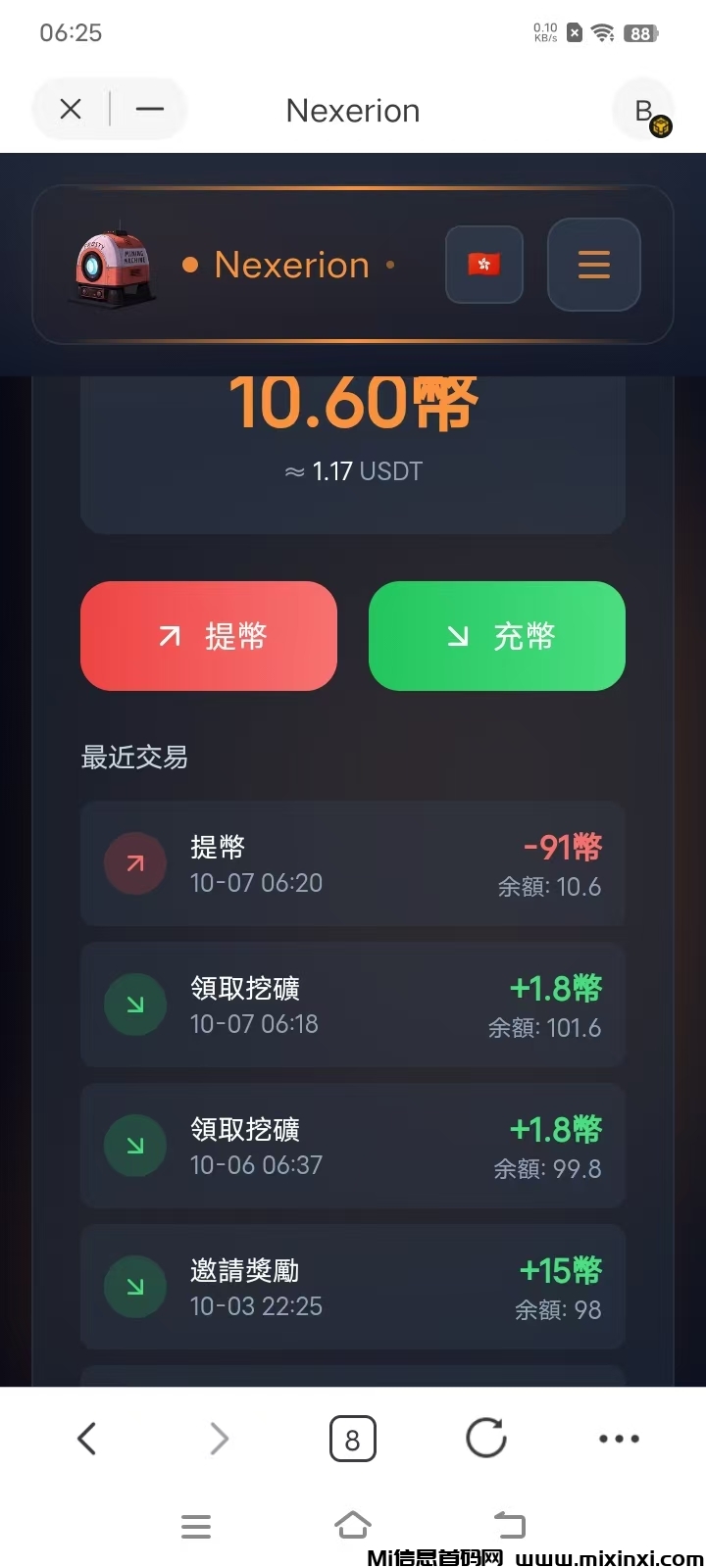This screenshot has height=1568, width=706.
Task: Open the B account avatar
Action: point(644,112)
